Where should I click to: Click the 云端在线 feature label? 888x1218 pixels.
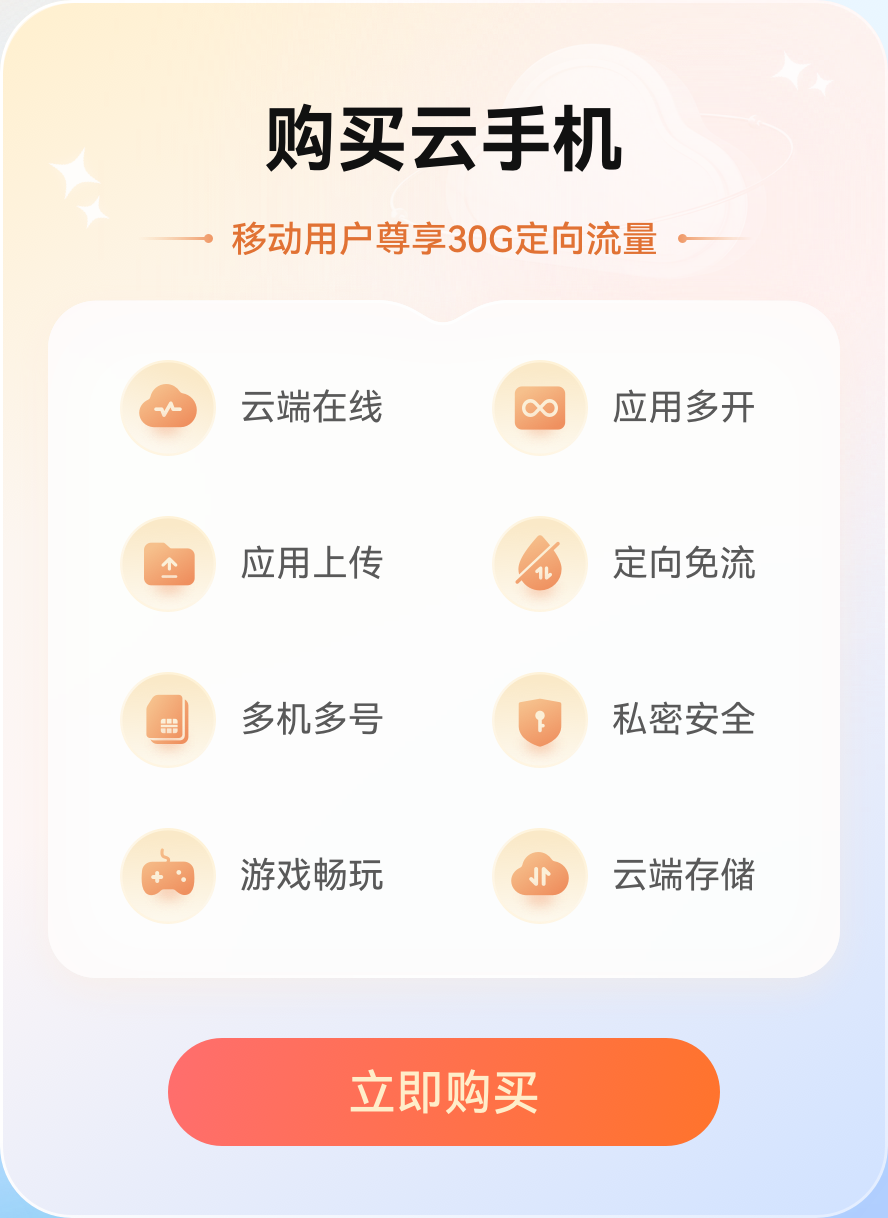pyautogui.click(x=310, y=408)
